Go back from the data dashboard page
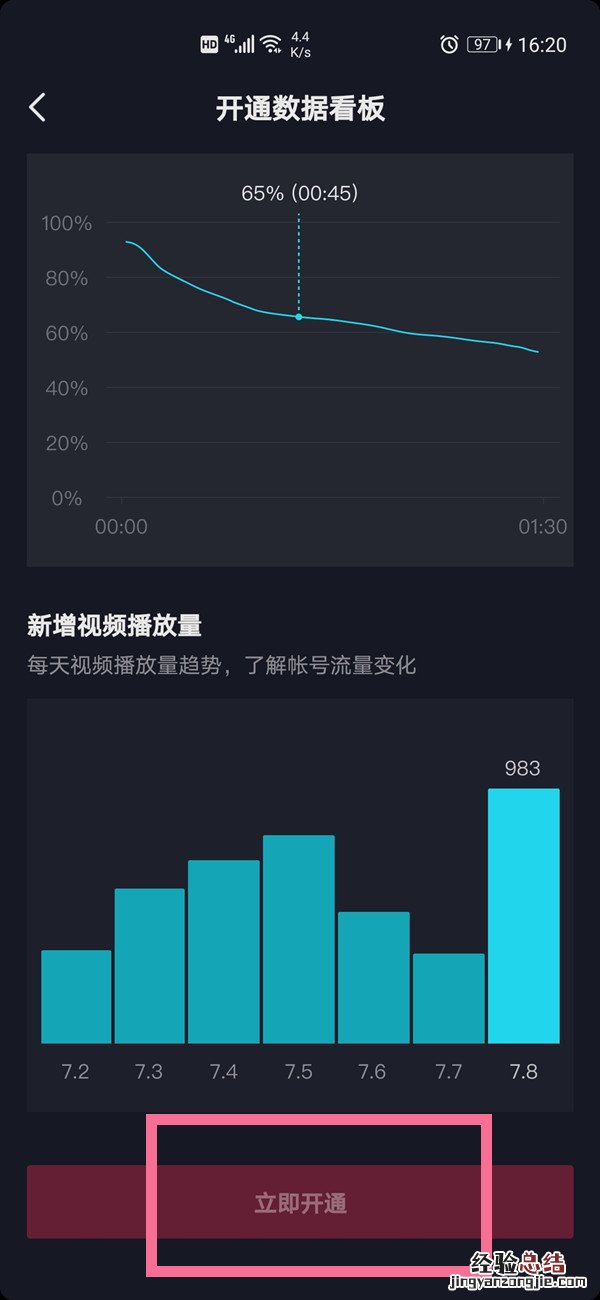The height and width of the screenshot is (1300, 600). click(x=38, y=108)
